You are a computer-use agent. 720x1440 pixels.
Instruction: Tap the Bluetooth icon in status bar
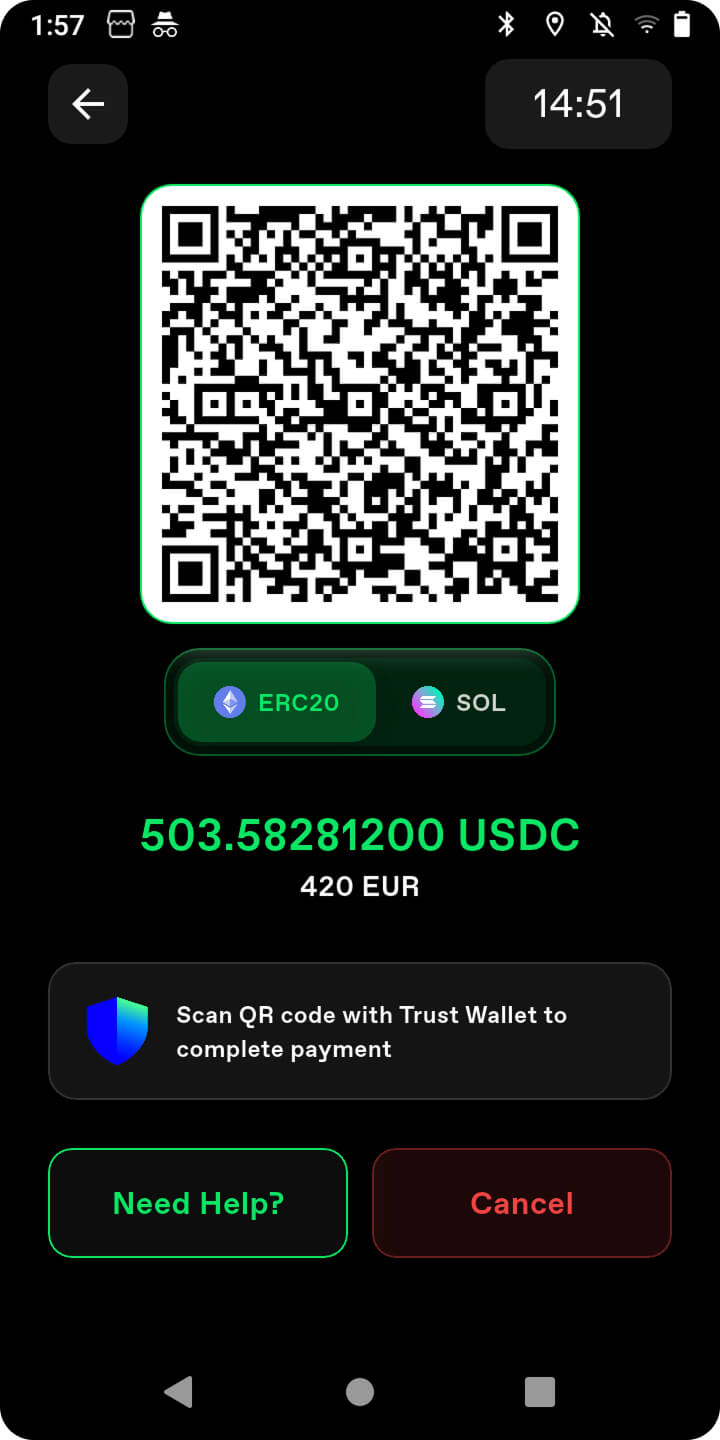point(506,22)
